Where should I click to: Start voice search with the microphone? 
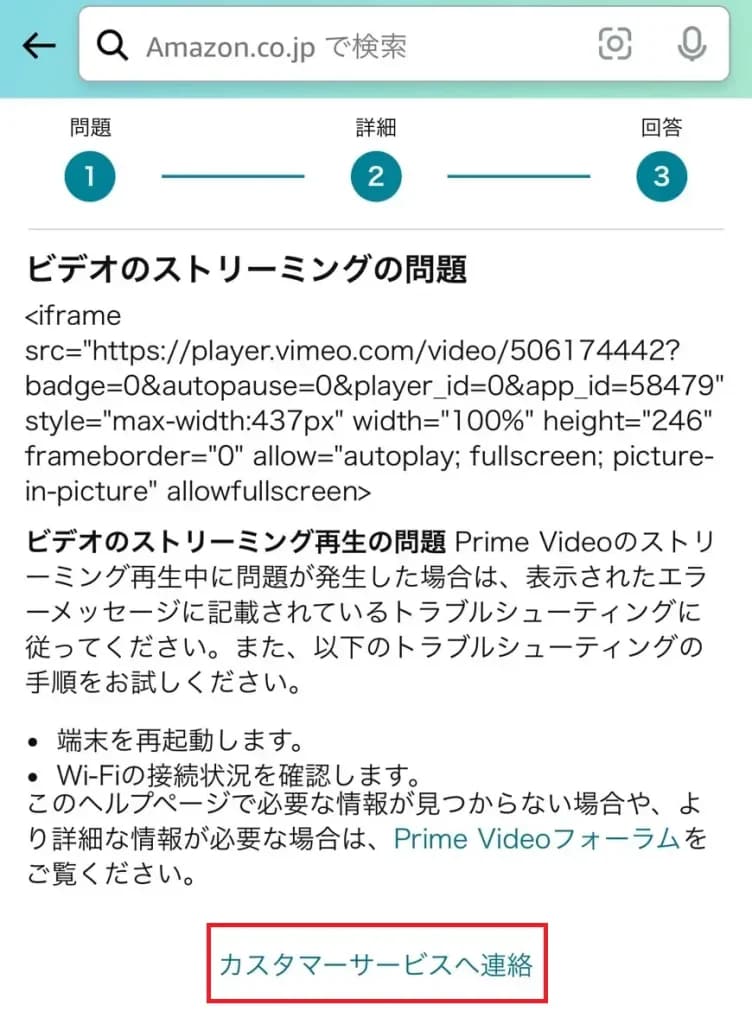[691, 43]
